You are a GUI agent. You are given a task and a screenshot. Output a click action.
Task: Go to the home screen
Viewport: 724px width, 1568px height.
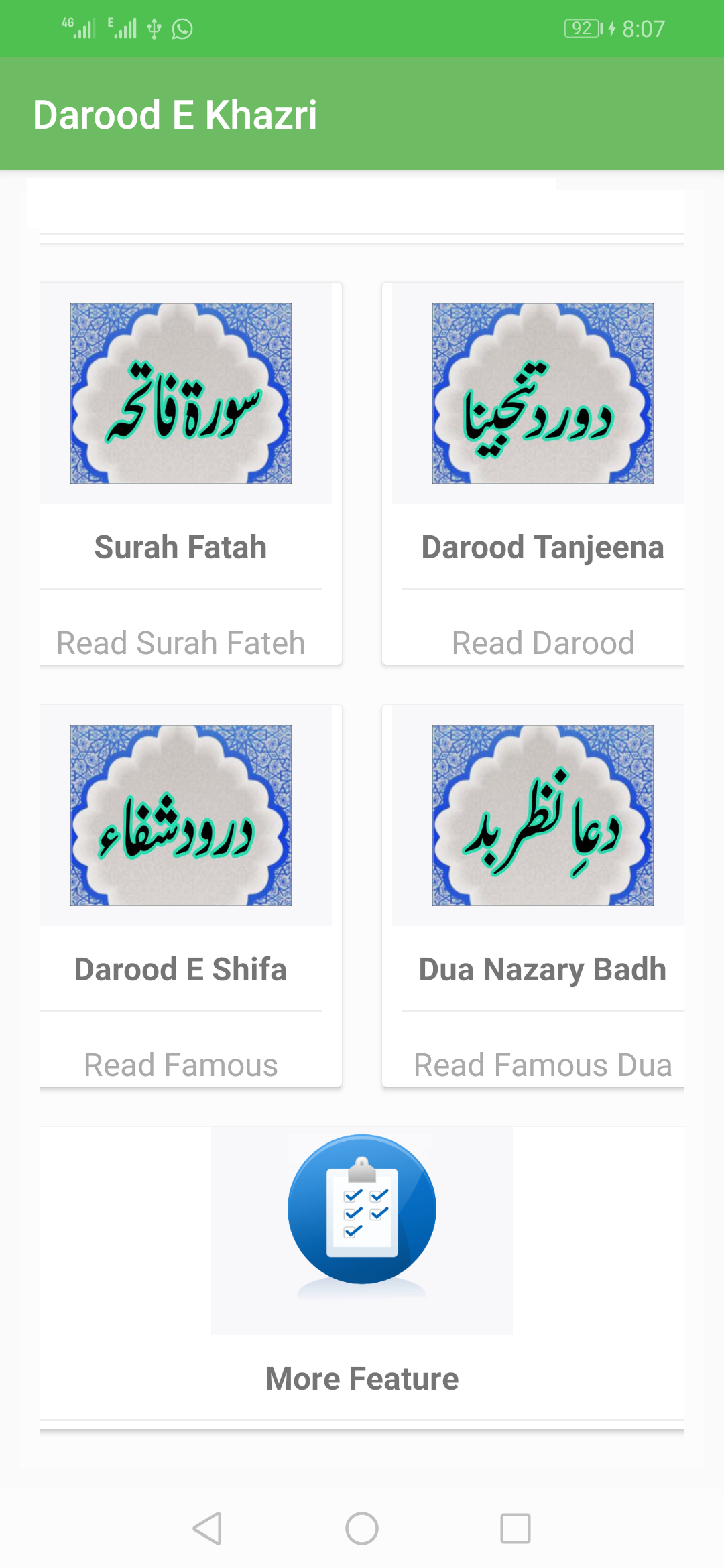click(362, 1528)
